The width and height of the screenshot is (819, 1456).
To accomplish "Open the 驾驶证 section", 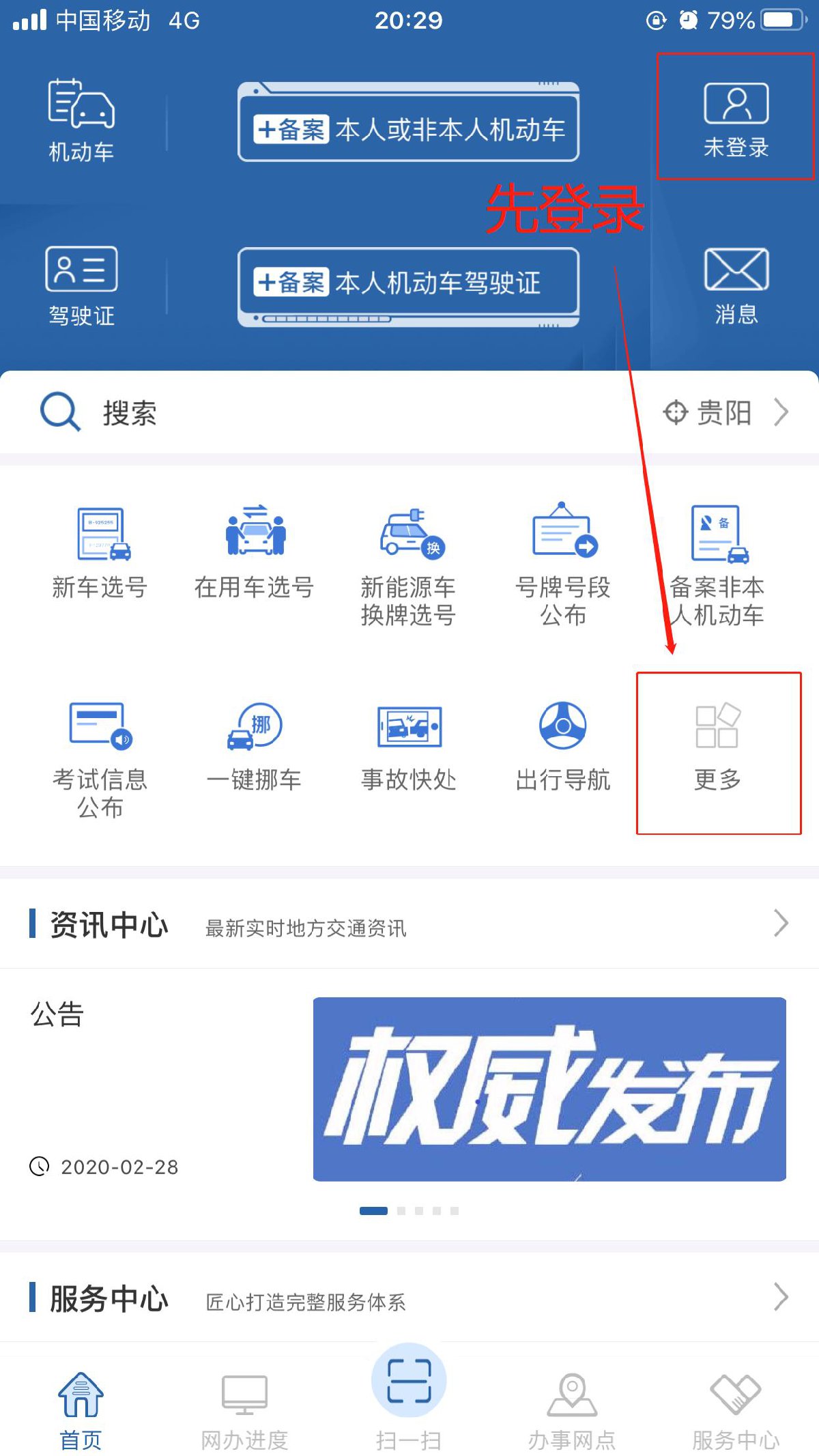I will click(x=81, y=285).
